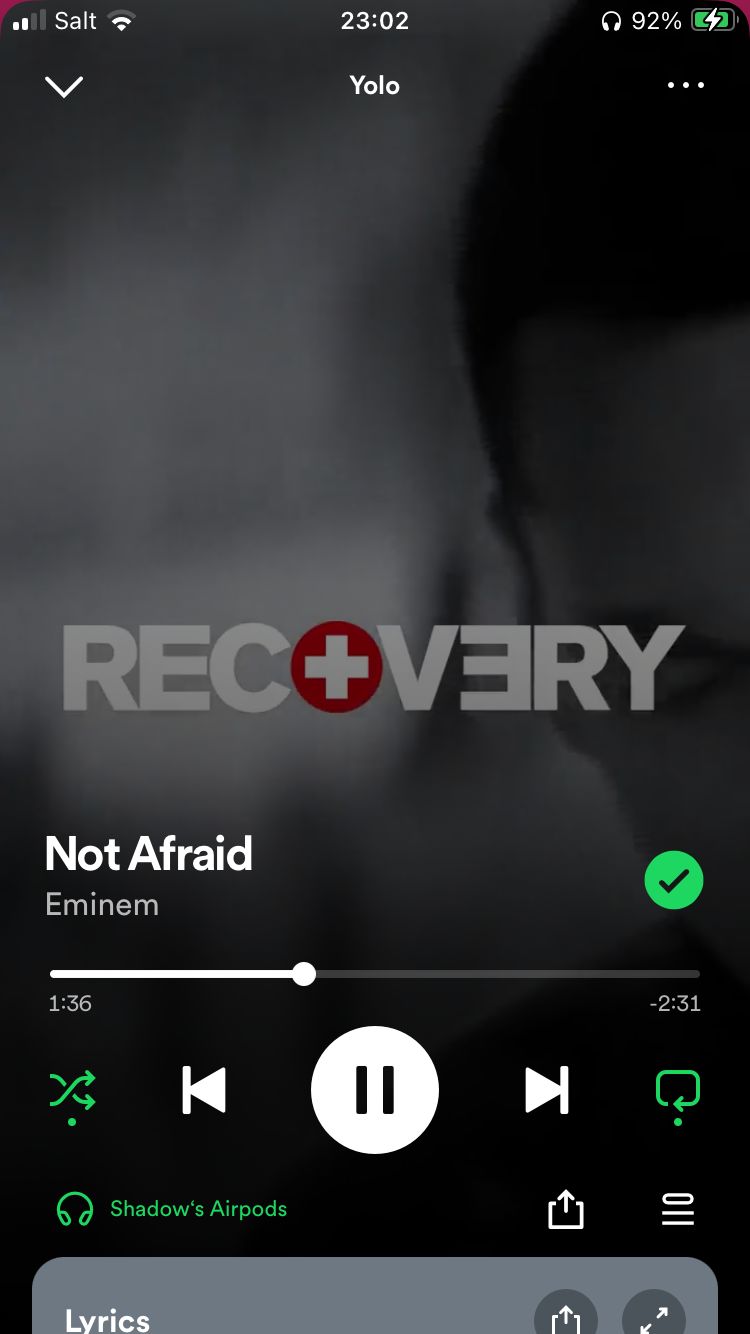Open the artist Eminem
Viewport: 750px width, 1334px height.
tap(102, 905)
